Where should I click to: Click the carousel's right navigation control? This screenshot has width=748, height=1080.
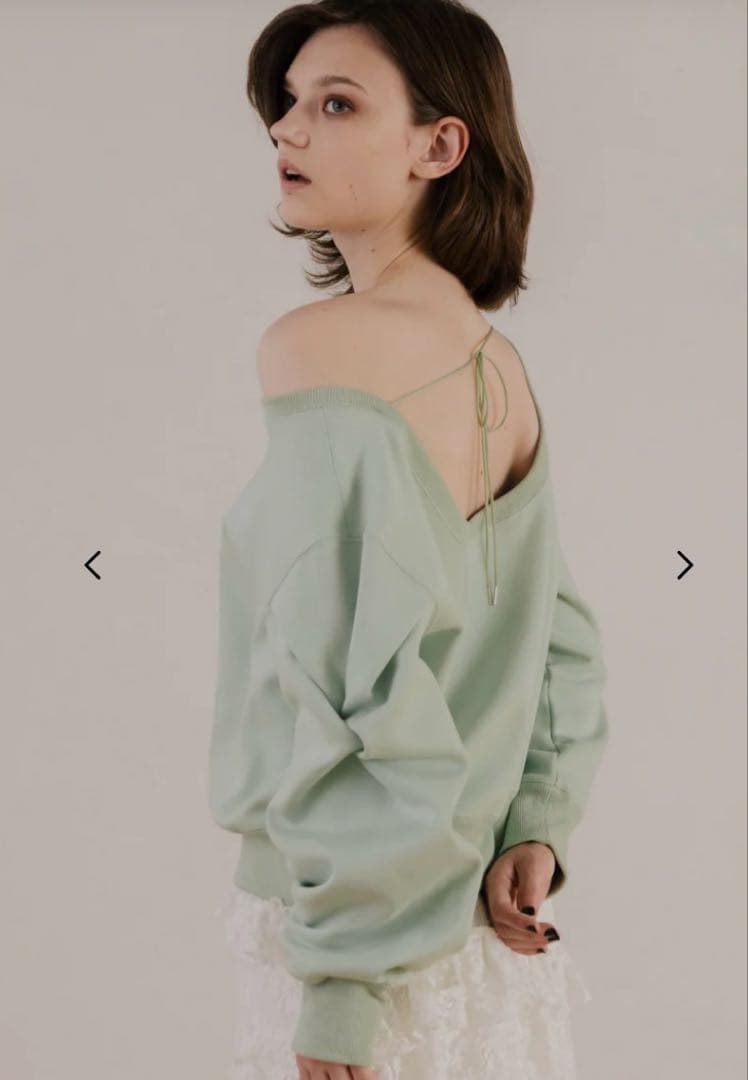(x=685, y=565)
